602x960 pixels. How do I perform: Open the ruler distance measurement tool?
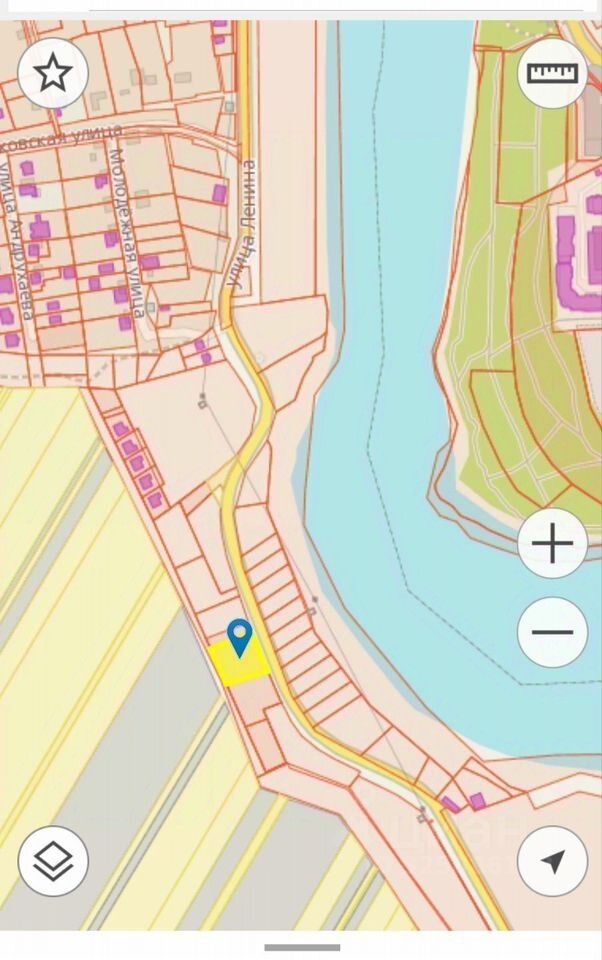(552, 73)
